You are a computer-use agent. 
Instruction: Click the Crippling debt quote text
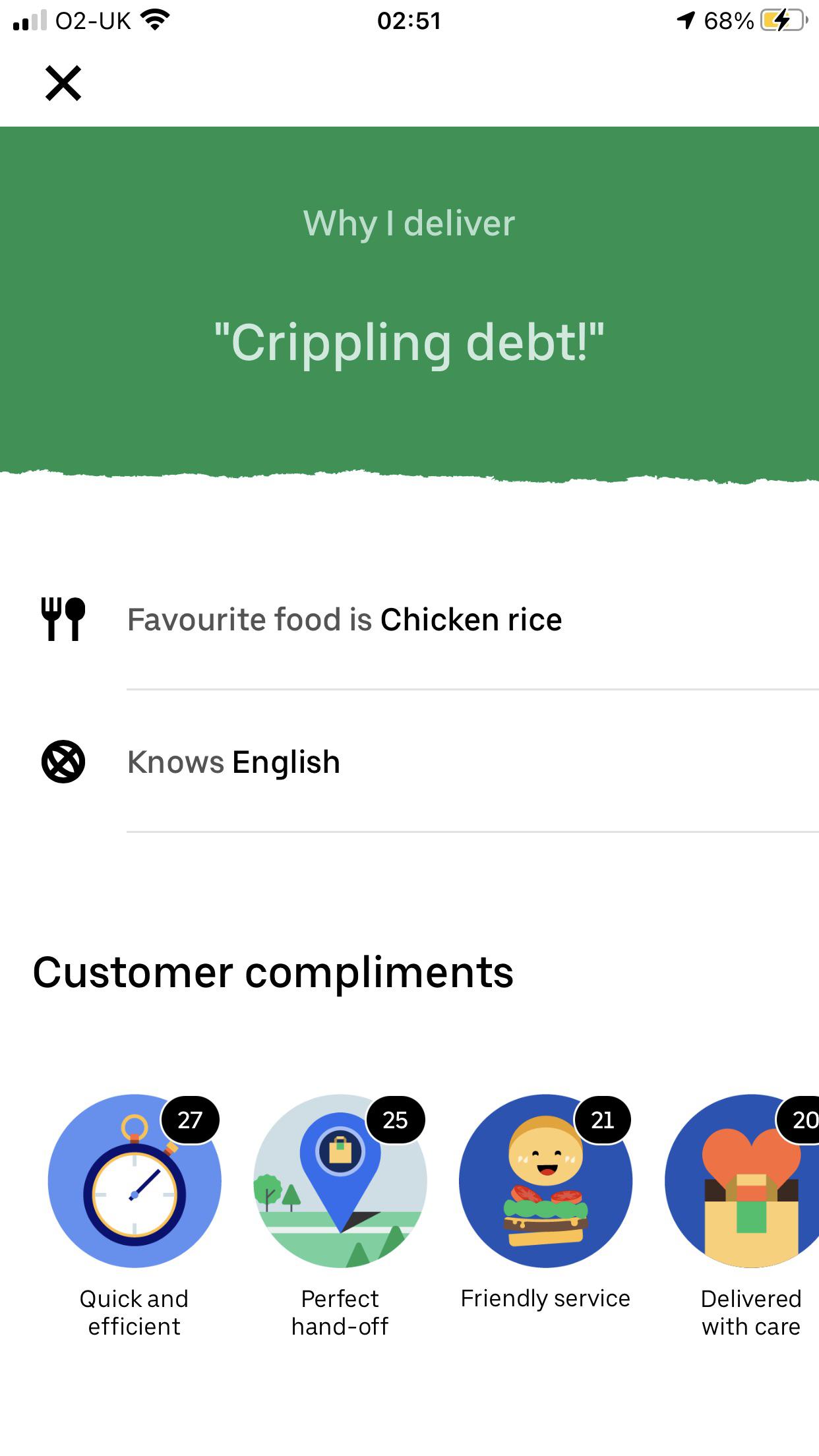pyautogui.click(x=409, y=343)
